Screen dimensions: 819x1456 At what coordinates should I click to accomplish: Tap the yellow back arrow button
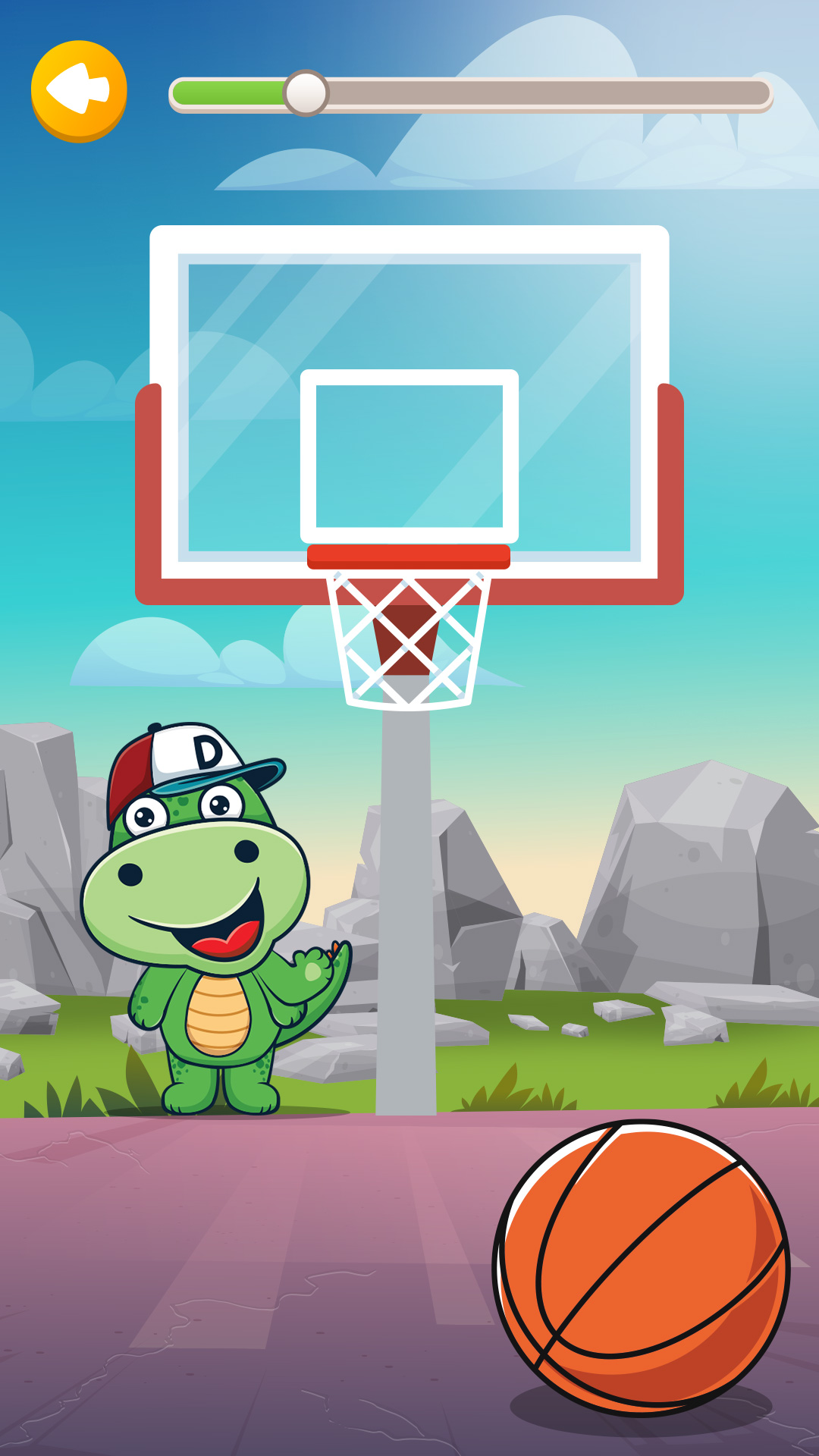pyautogui.click(x=79, y=91)
